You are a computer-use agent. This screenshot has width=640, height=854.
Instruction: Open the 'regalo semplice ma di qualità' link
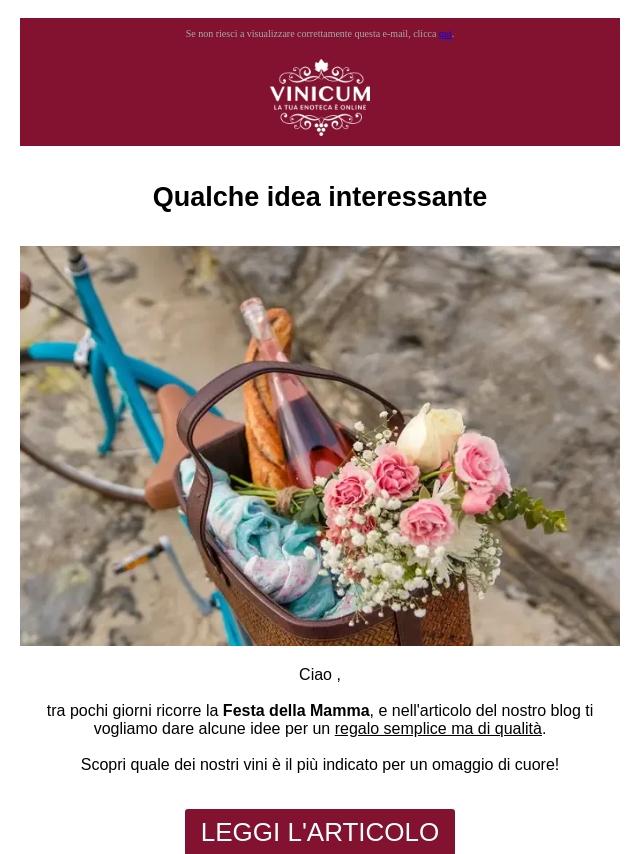[x=437, y=729]
